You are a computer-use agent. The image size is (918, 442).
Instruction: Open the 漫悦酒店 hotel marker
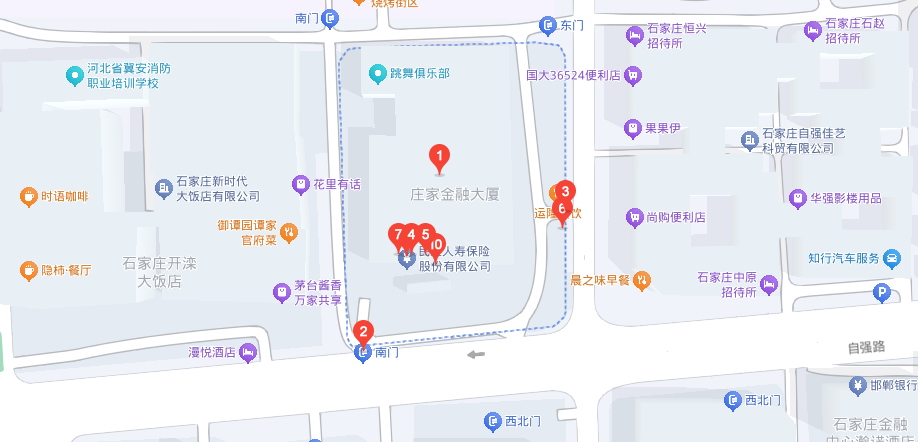(x=247, y=351)
